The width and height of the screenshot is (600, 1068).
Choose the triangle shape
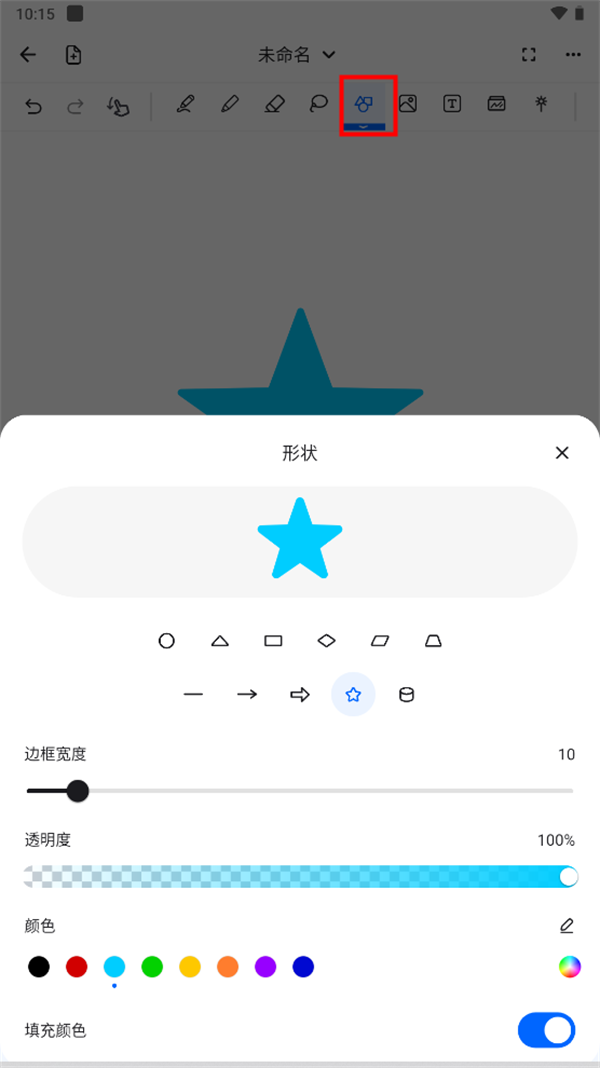coord(220,641)
